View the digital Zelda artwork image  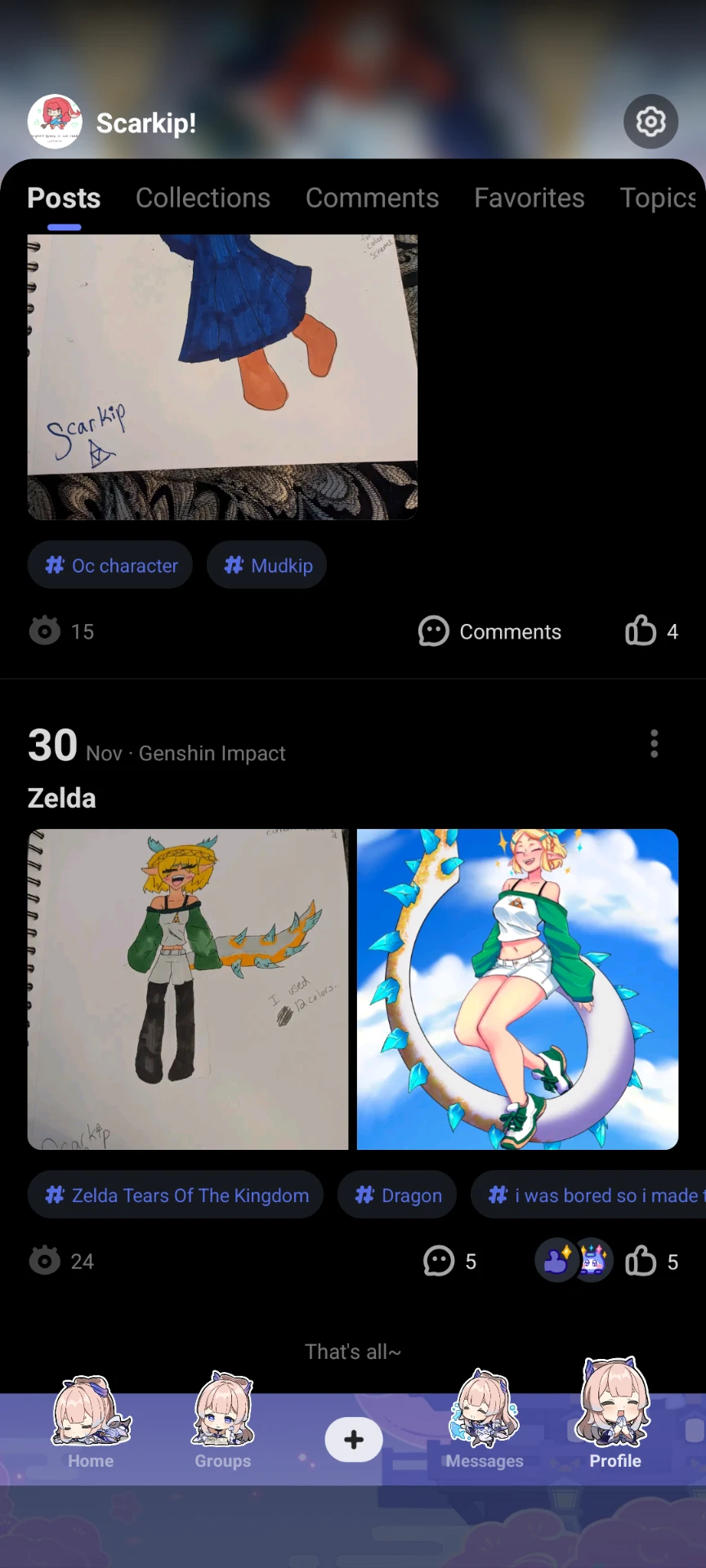(x=517, y=989)
